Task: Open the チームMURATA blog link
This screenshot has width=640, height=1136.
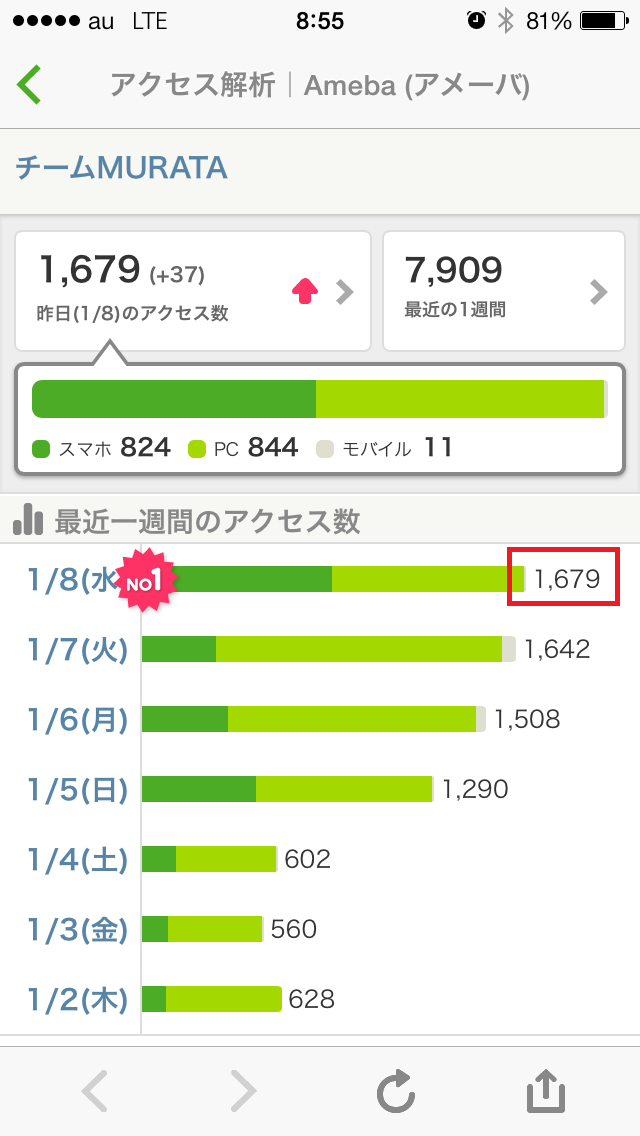Action: [122, 167]
